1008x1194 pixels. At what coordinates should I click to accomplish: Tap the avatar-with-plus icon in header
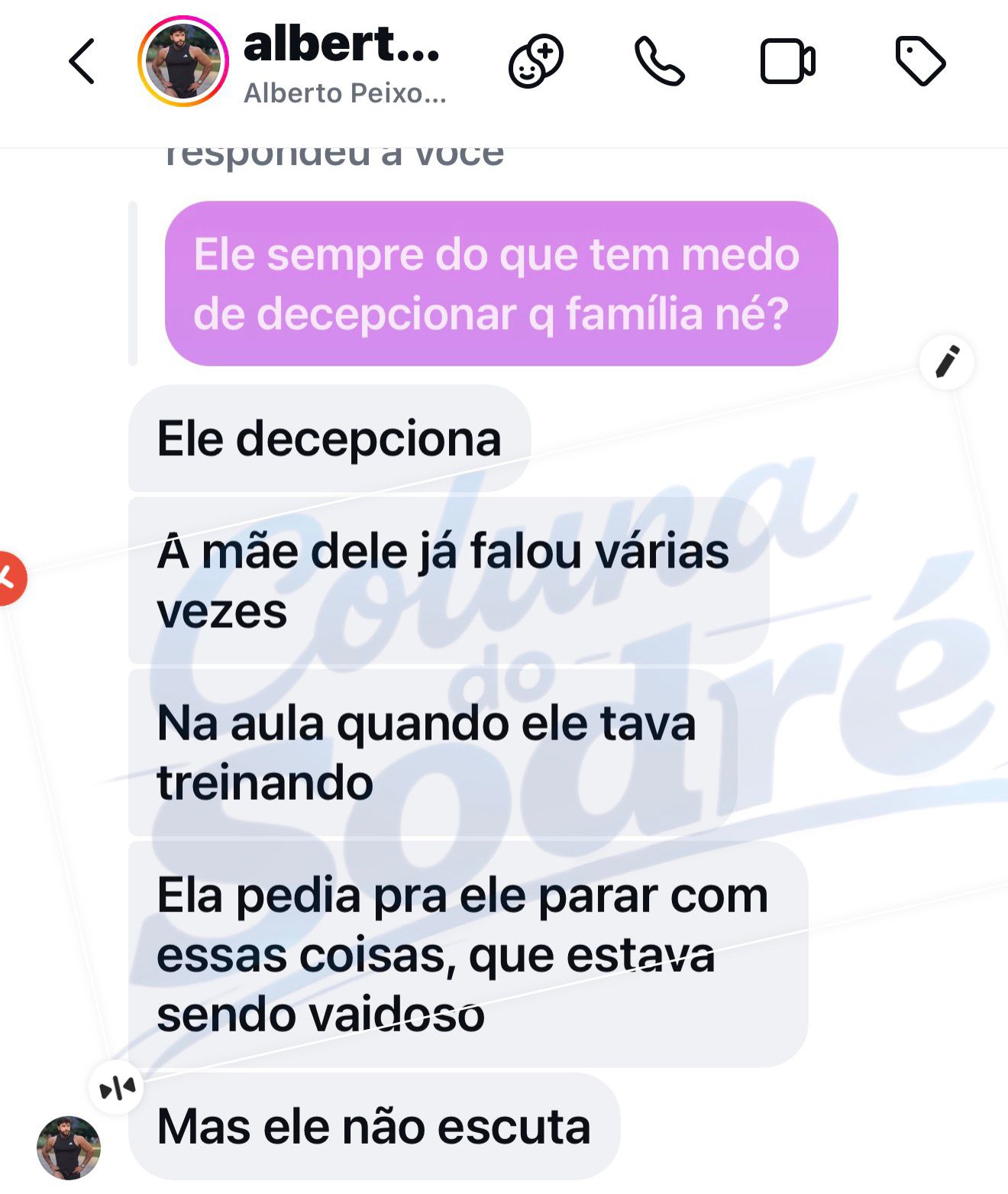pos(535,61)
